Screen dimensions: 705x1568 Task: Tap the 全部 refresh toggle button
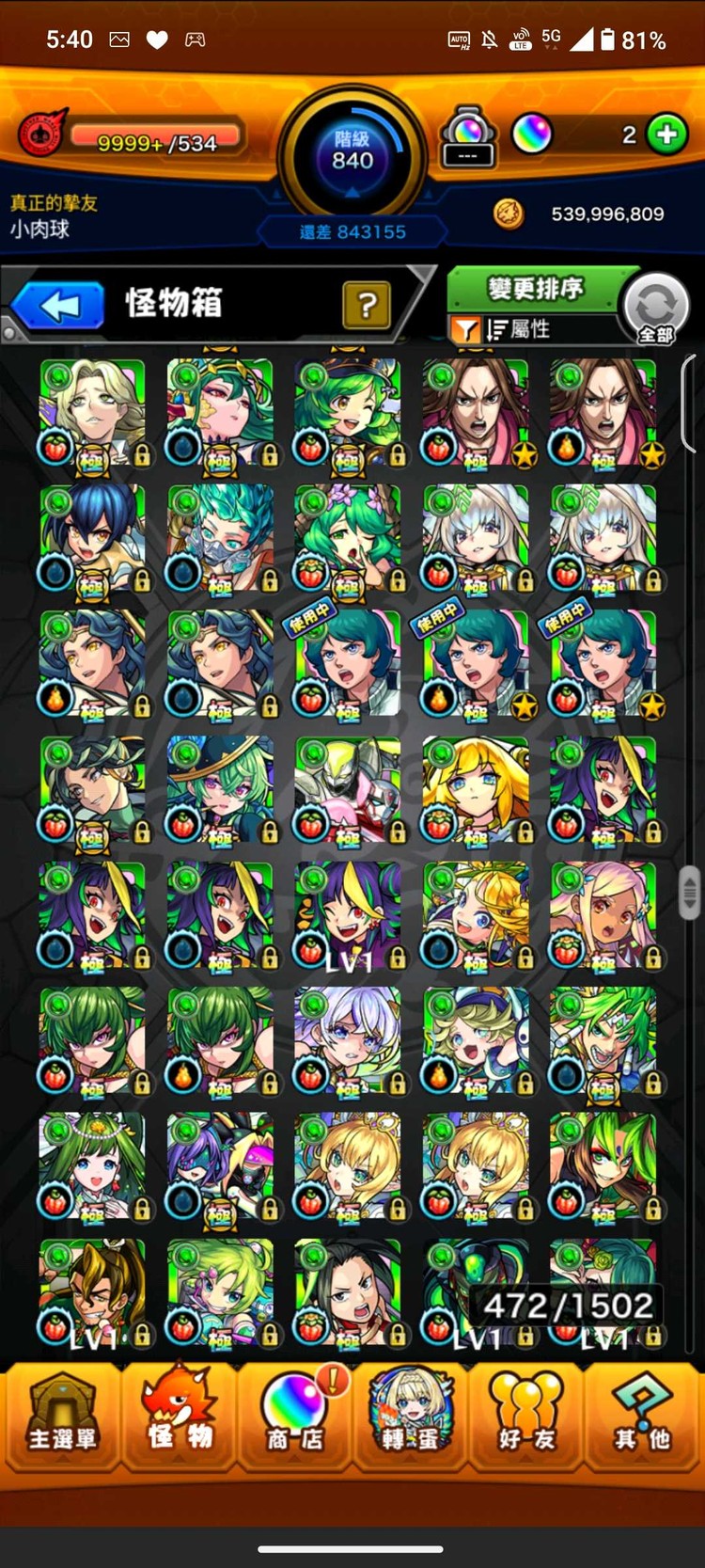tap(656, 309)
